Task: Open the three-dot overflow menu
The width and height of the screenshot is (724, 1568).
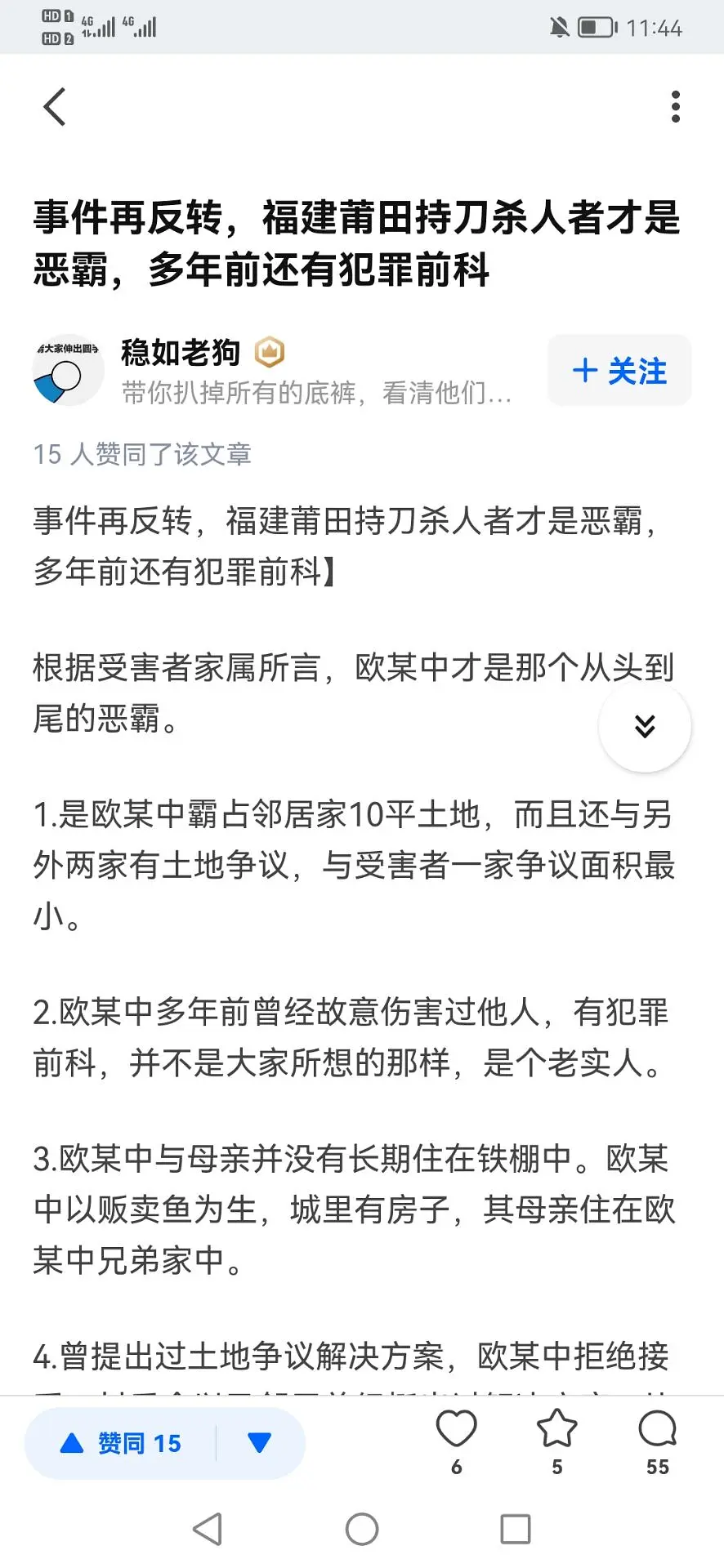Action: [x=675, y=107]
